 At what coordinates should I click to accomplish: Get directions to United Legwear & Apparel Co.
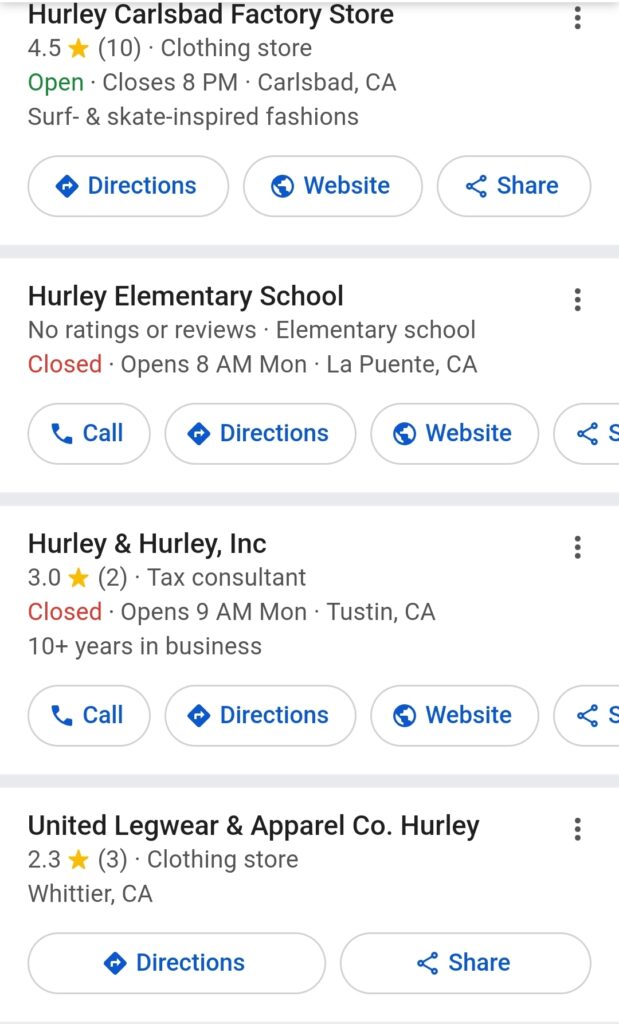176,963
